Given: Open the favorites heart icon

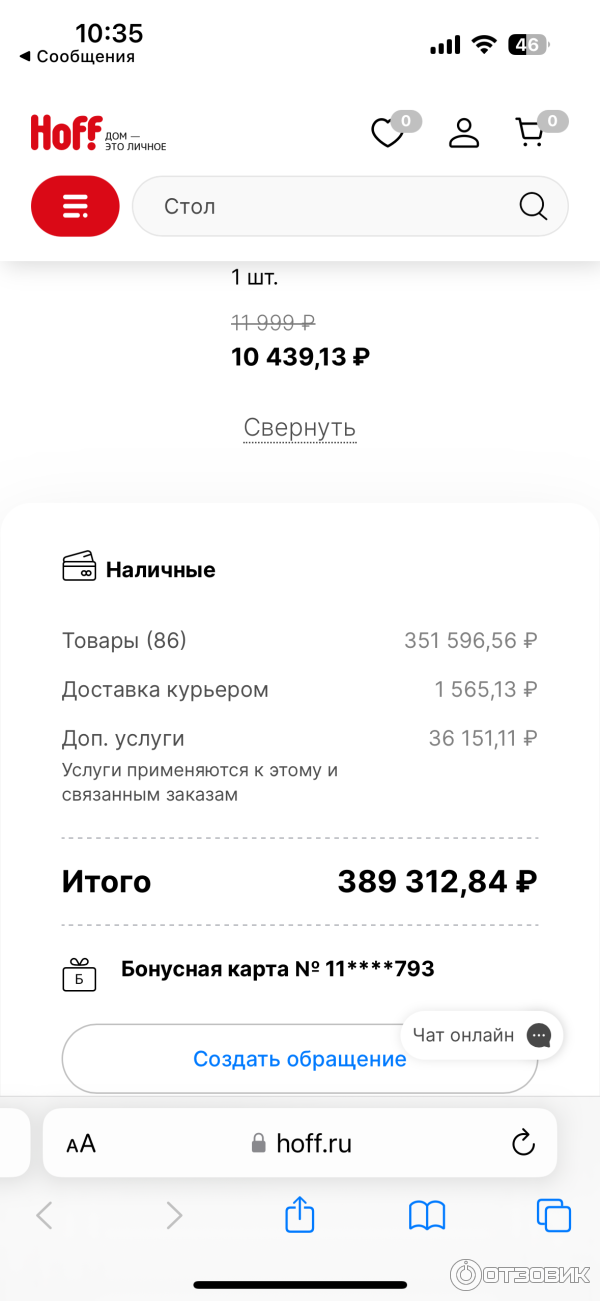Looking at the screenshot, I should [388, 133].
